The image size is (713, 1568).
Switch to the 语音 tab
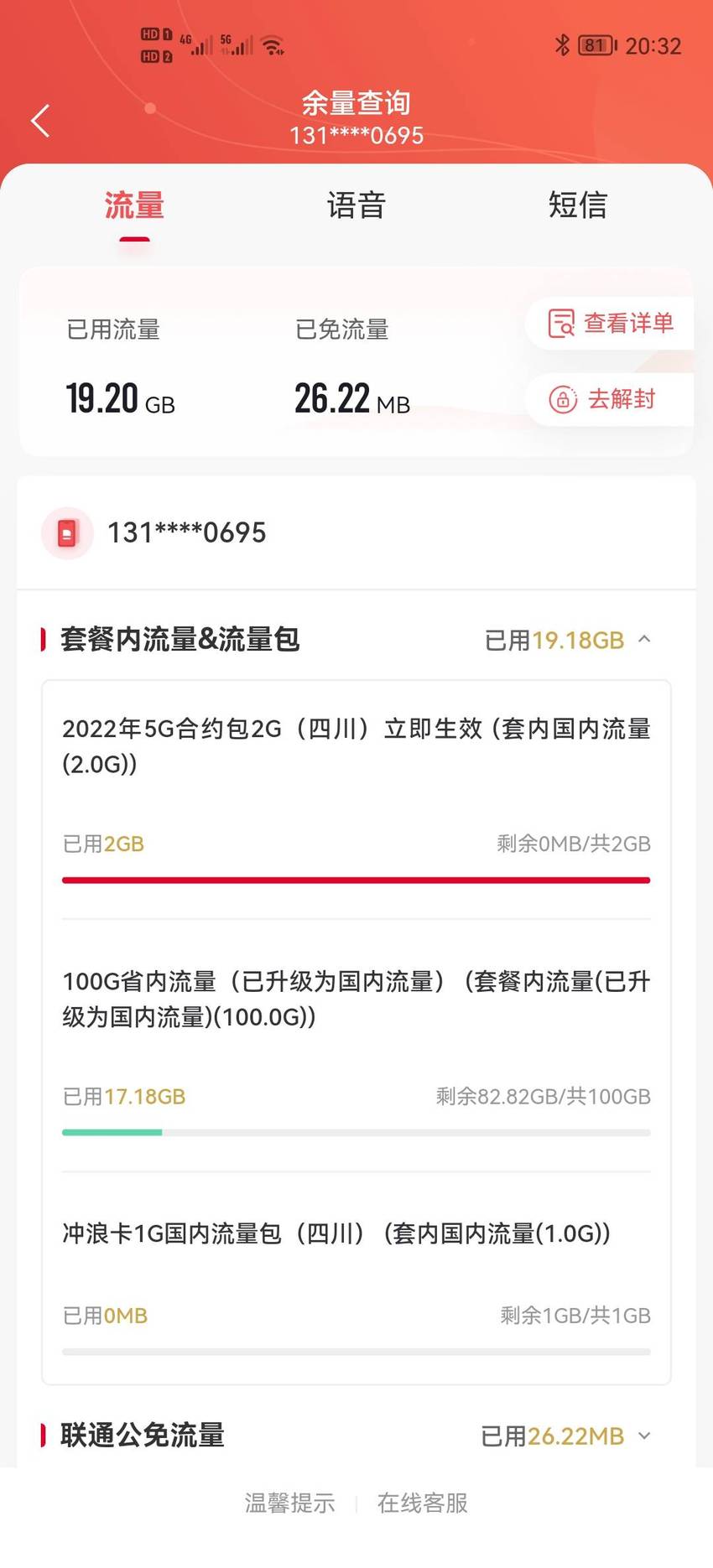coord(356,205)
